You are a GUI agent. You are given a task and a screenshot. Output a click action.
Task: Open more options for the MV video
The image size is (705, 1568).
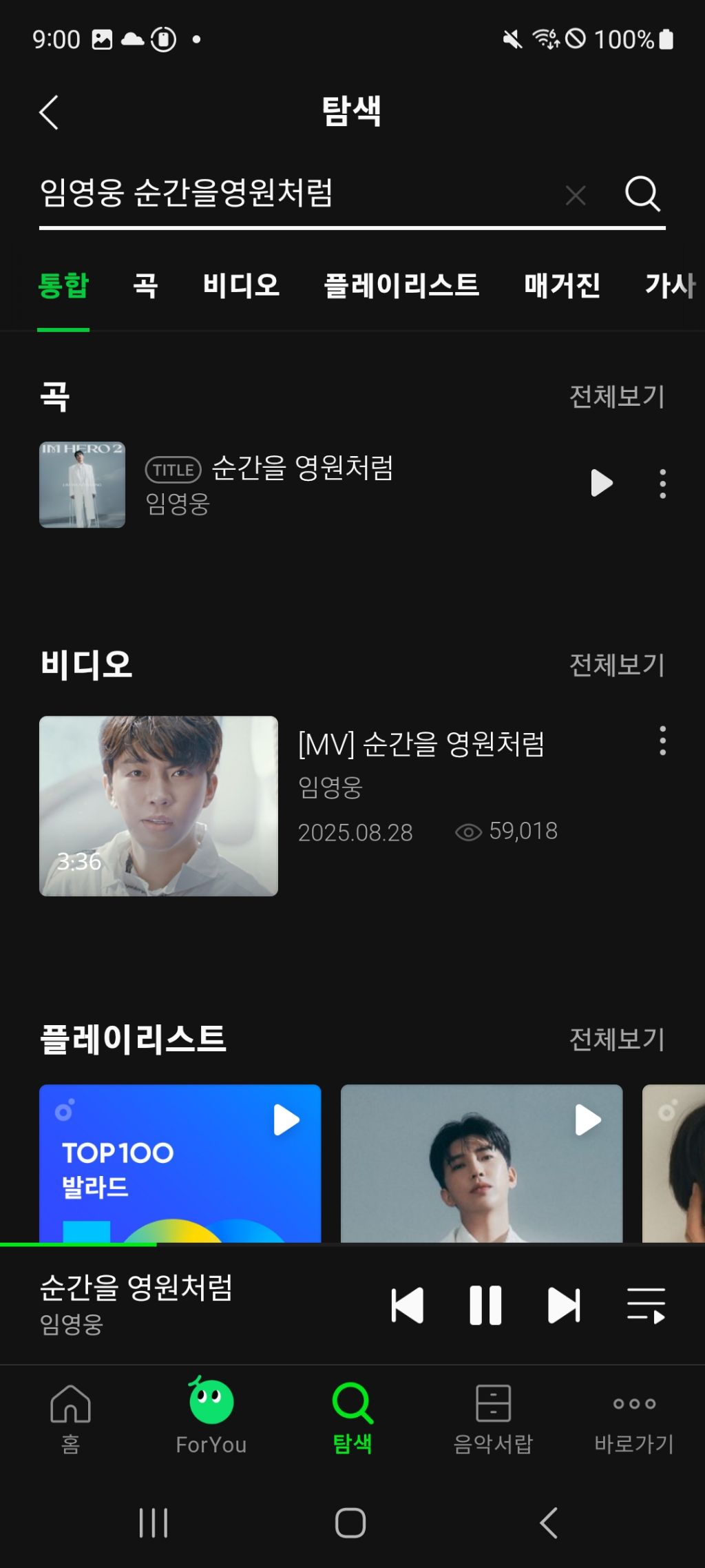[662, 741]
